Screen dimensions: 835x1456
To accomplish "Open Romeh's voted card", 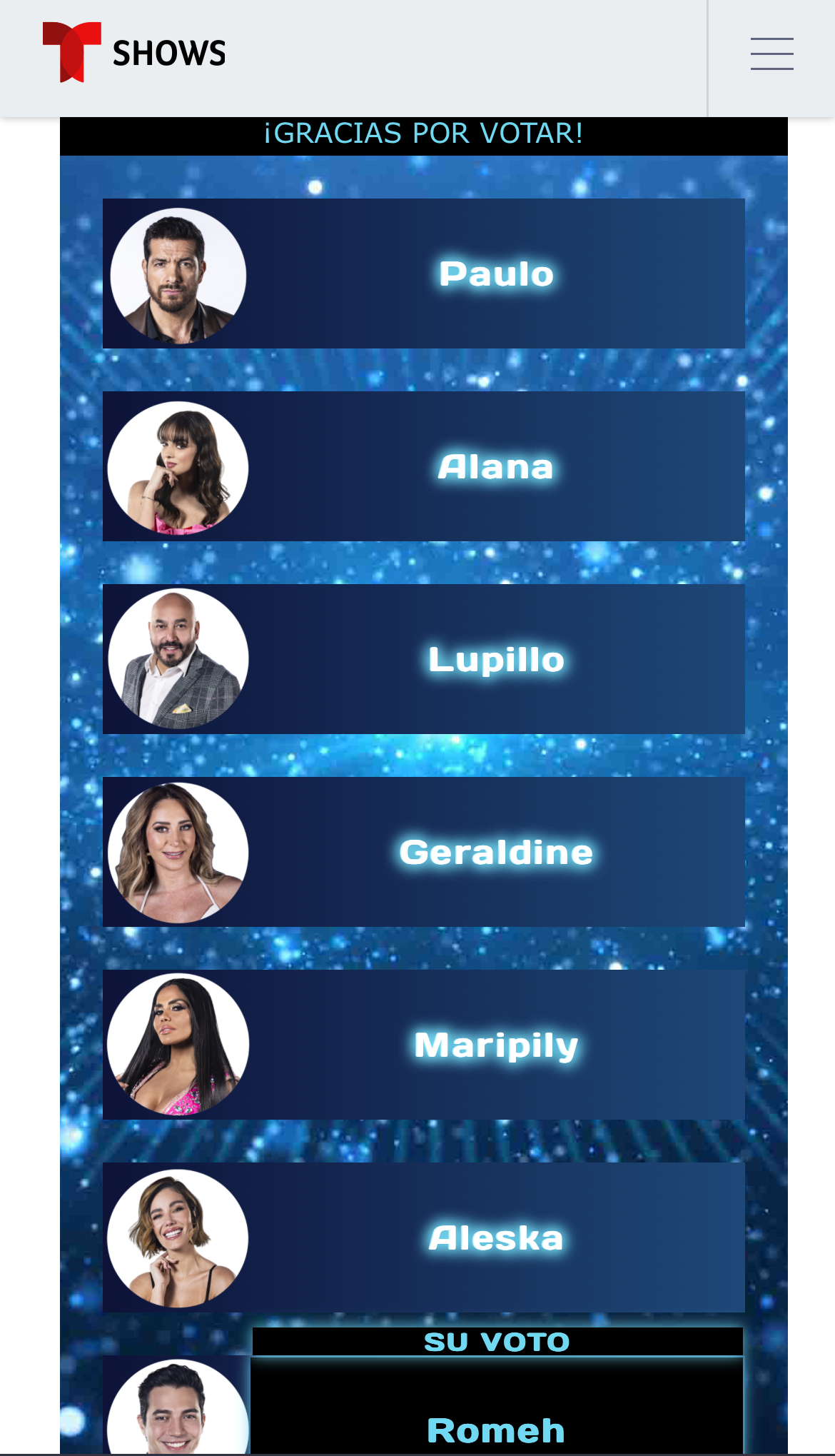I will (x=424, y=1405).
